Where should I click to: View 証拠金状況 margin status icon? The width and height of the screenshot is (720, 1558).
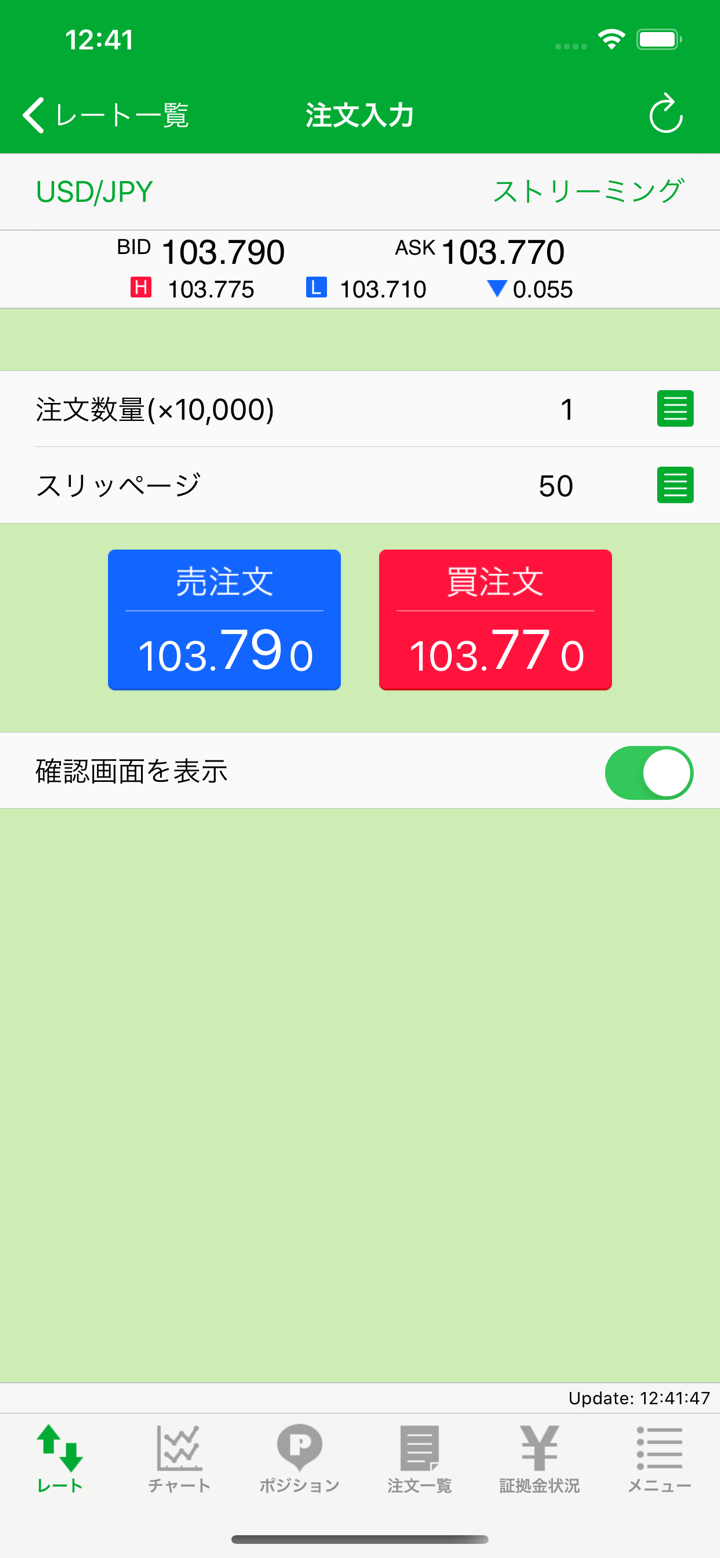coord(538,1458)
